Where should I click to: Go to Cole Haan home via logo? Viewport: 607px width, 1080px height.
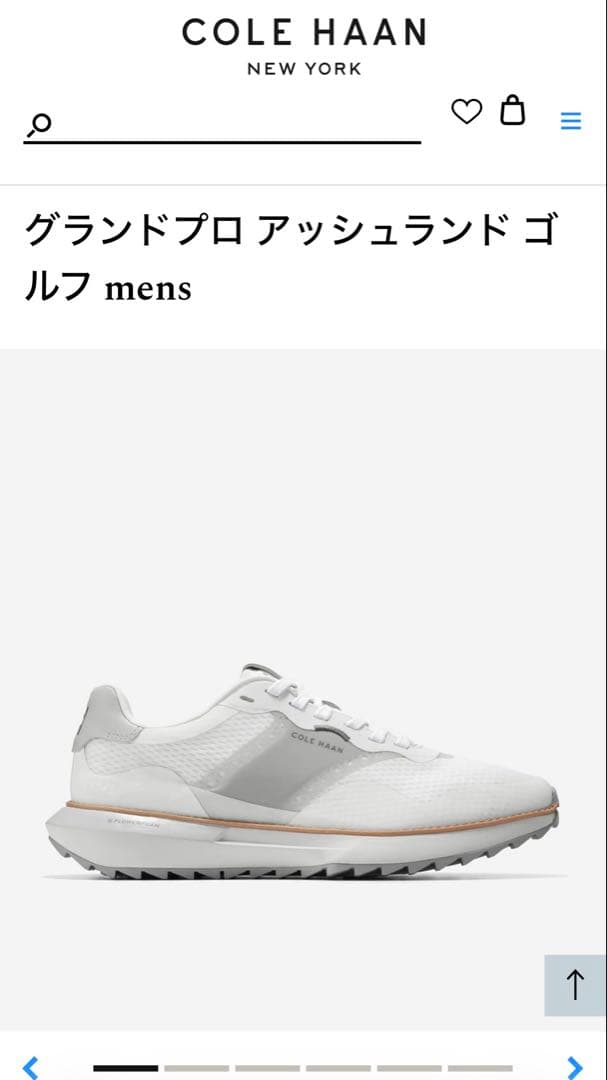point(303,45)
